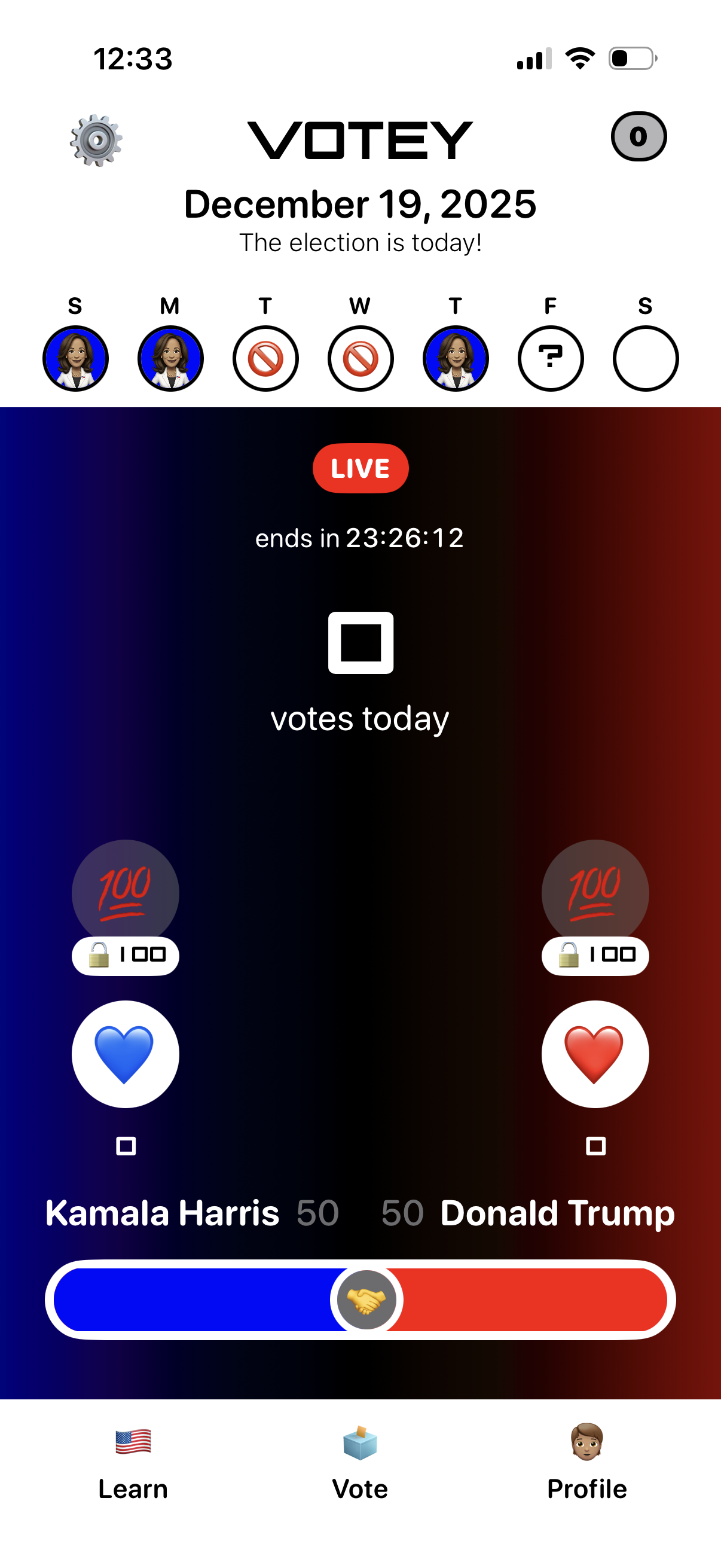Tap the ballot box Vote icon

pos(359,1441)
